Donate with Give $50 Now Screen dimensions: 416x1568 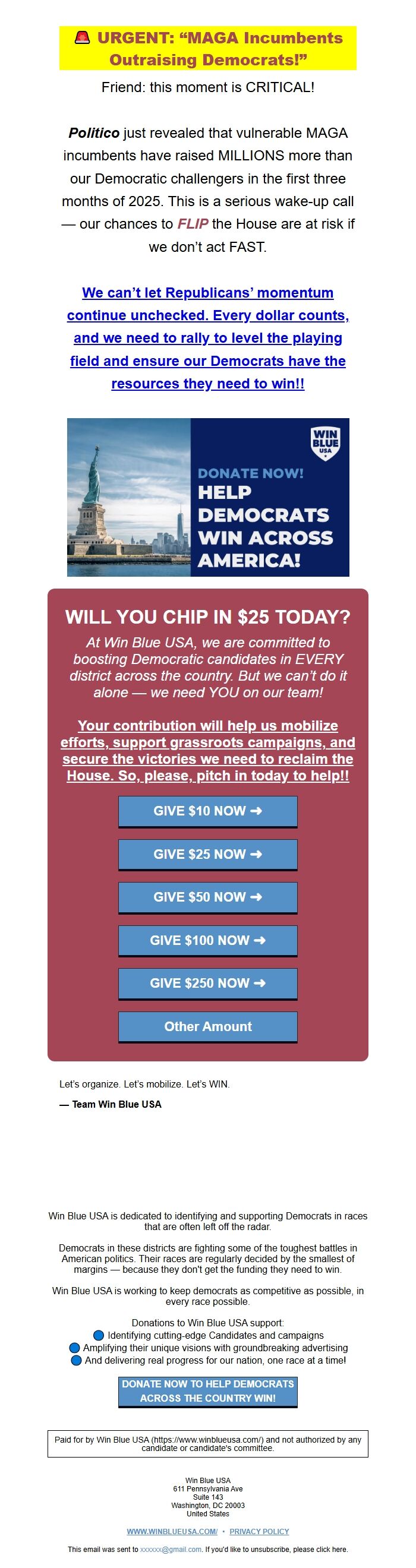coord(207,897)
